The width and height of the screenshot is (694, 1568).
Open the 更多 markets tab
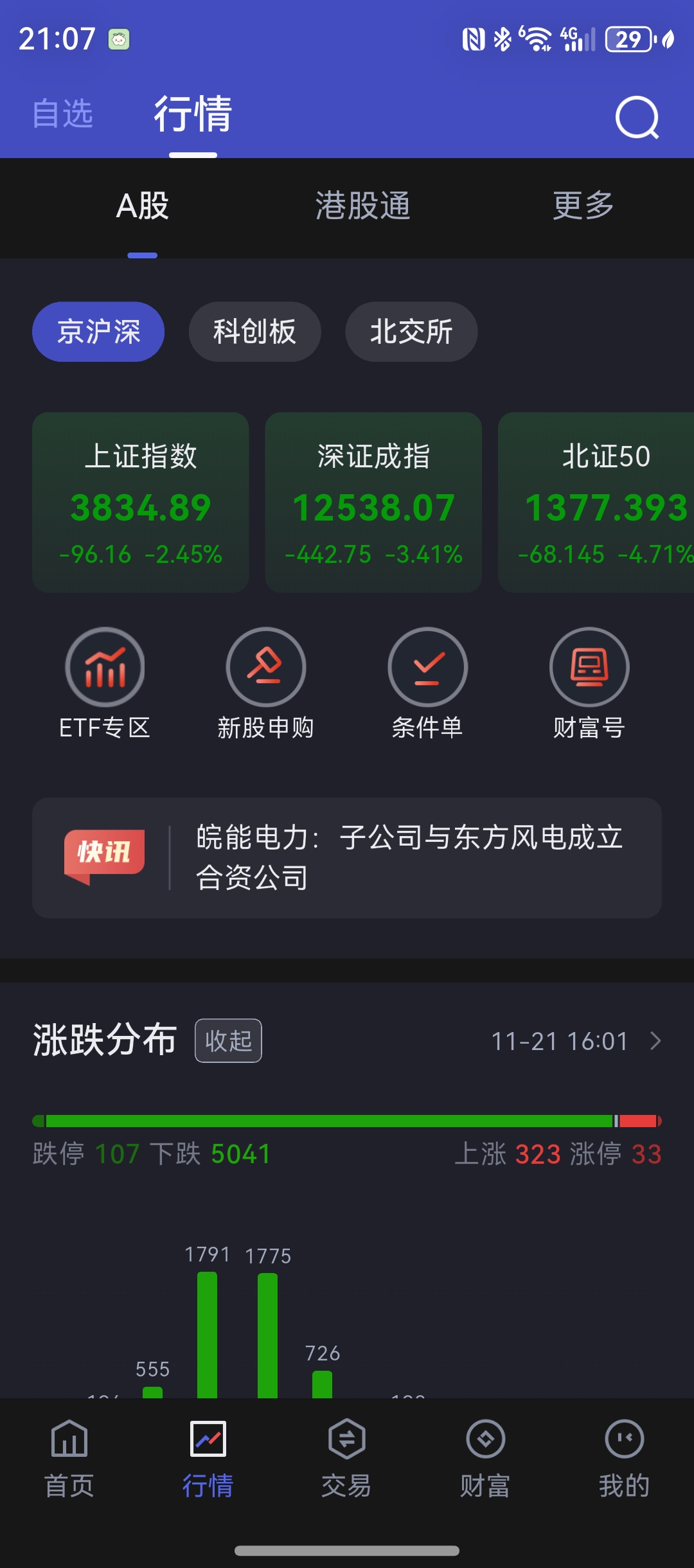tap(582, 206)
